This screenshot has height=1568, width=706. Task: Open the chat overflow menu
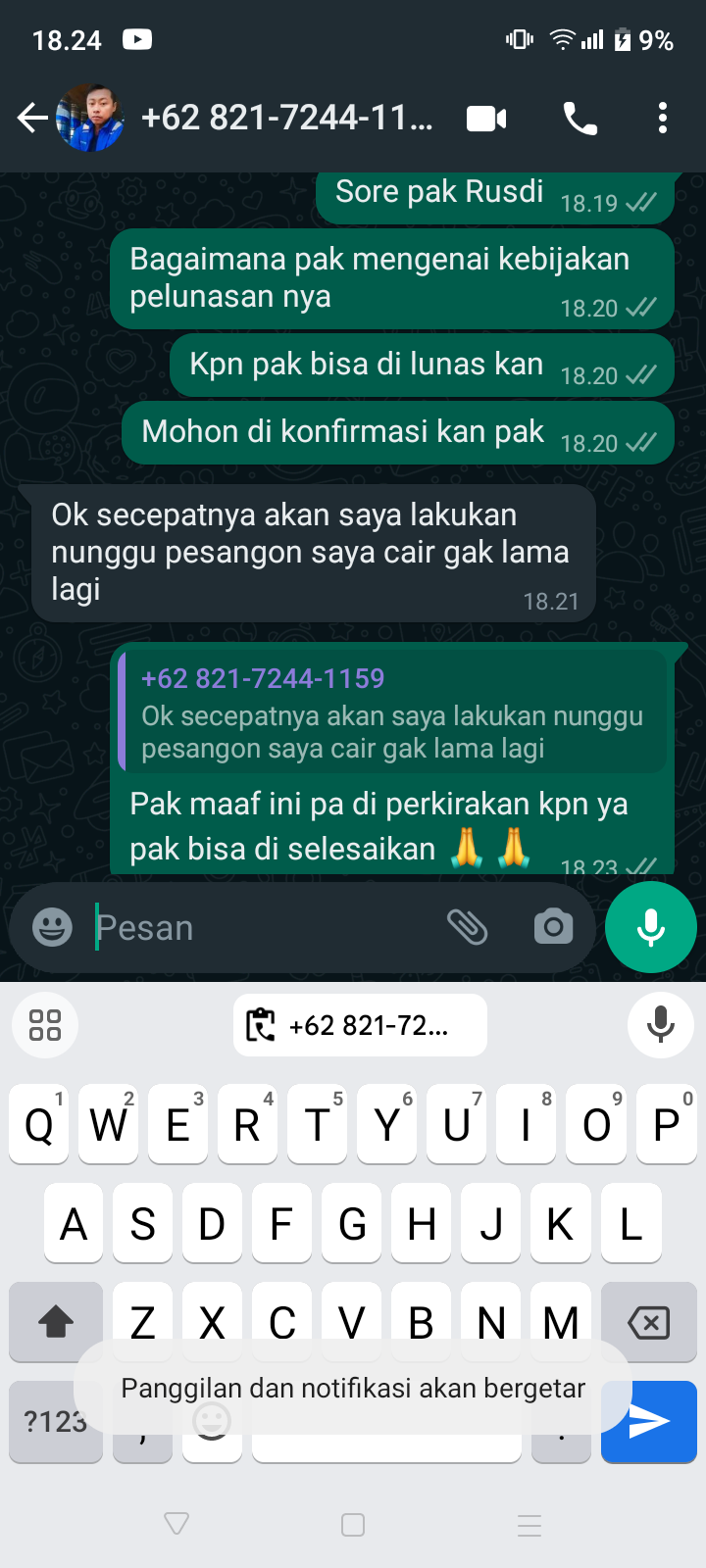663,119
